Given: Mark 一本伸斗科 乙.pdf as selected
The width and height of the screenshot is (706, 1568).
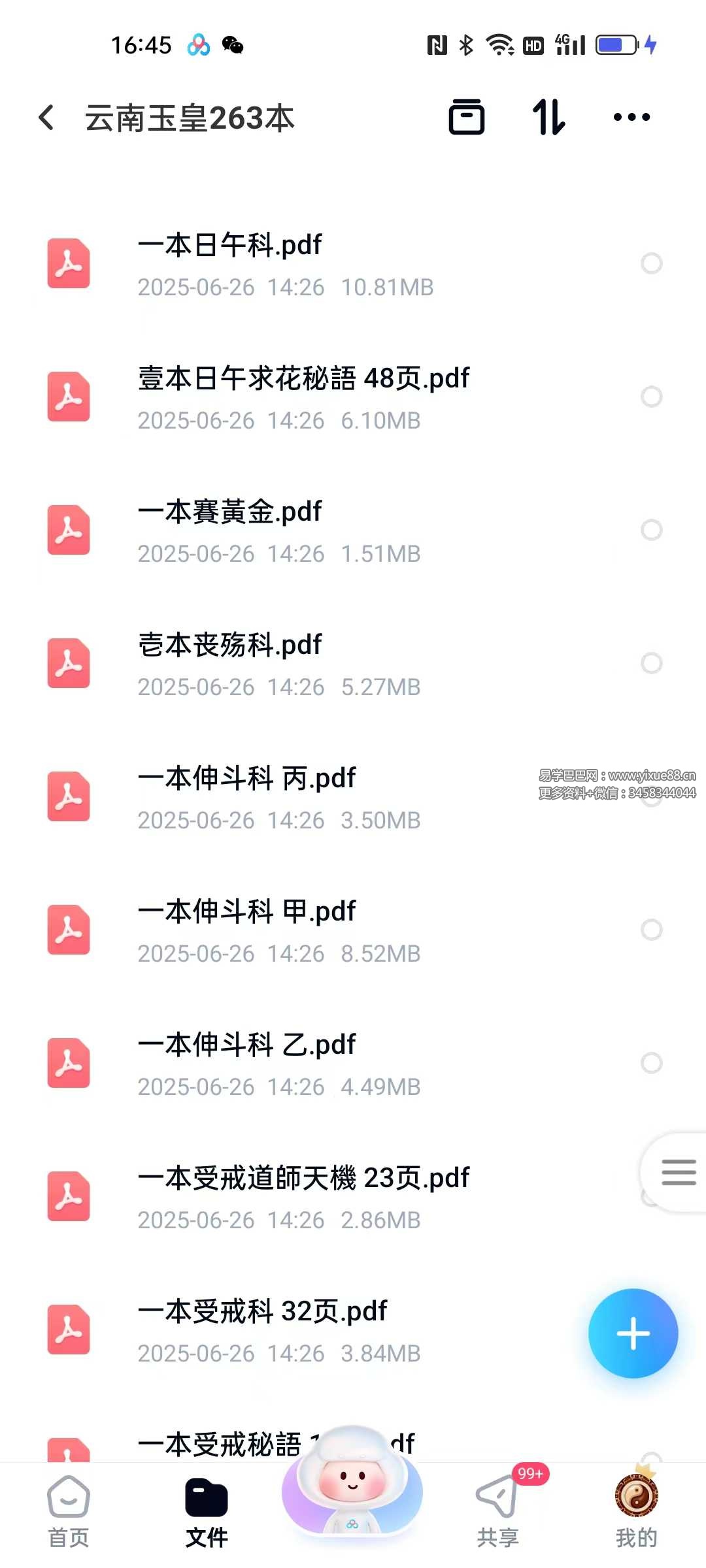Looking at the screenshot, I should click(651, 1063).
